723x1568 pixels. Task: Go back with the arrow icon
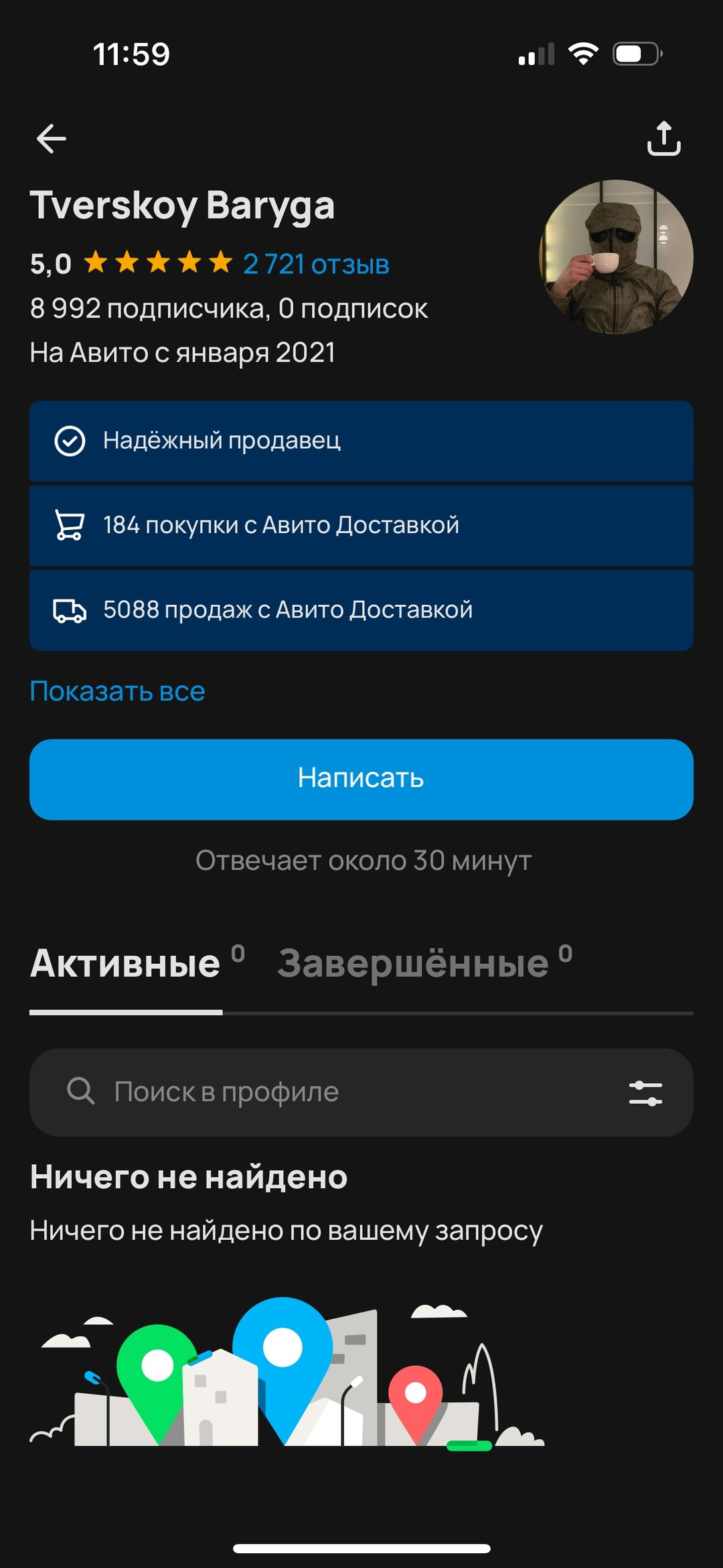(51, 139)
